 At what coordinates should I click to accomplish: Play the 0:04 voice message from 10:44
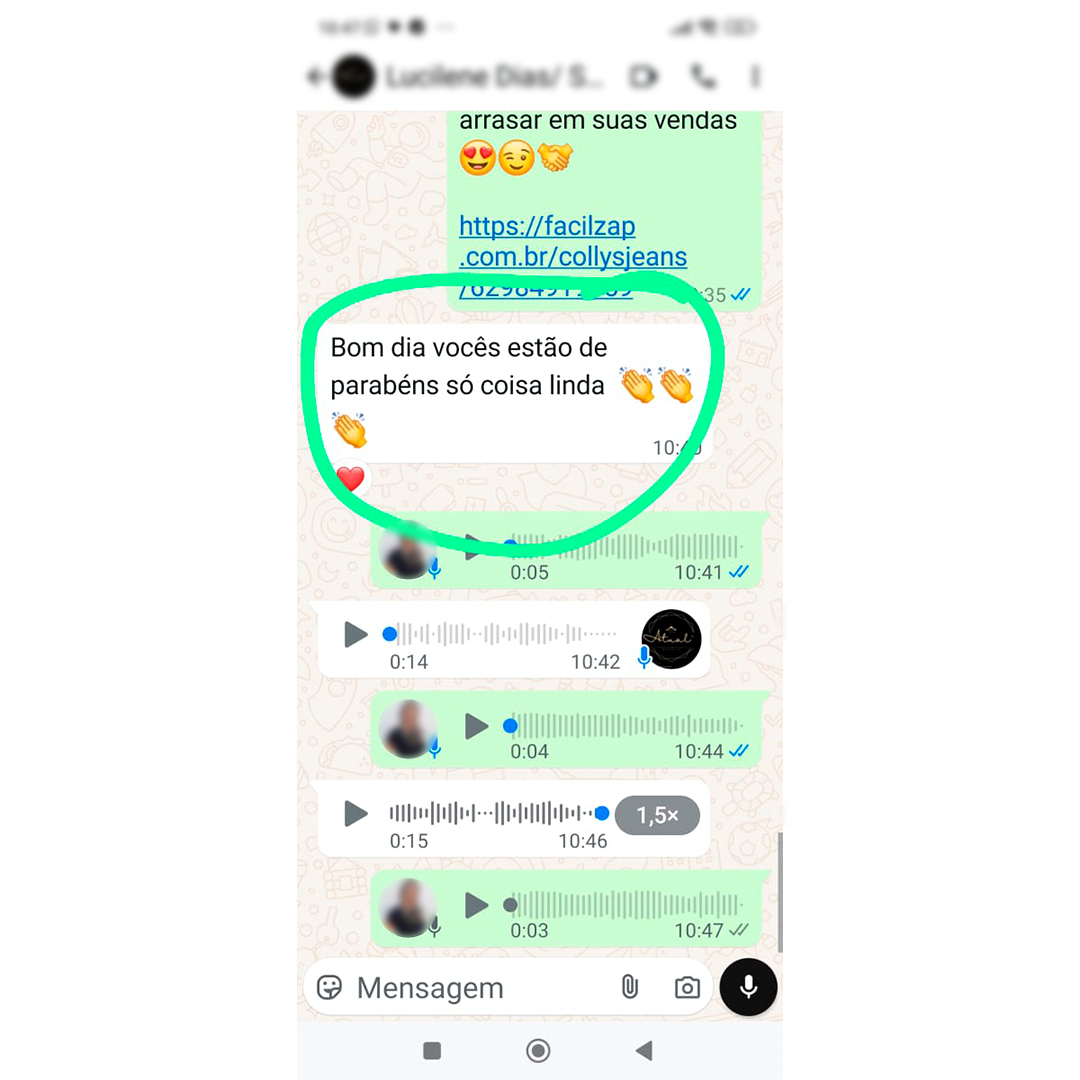point(476,726)
